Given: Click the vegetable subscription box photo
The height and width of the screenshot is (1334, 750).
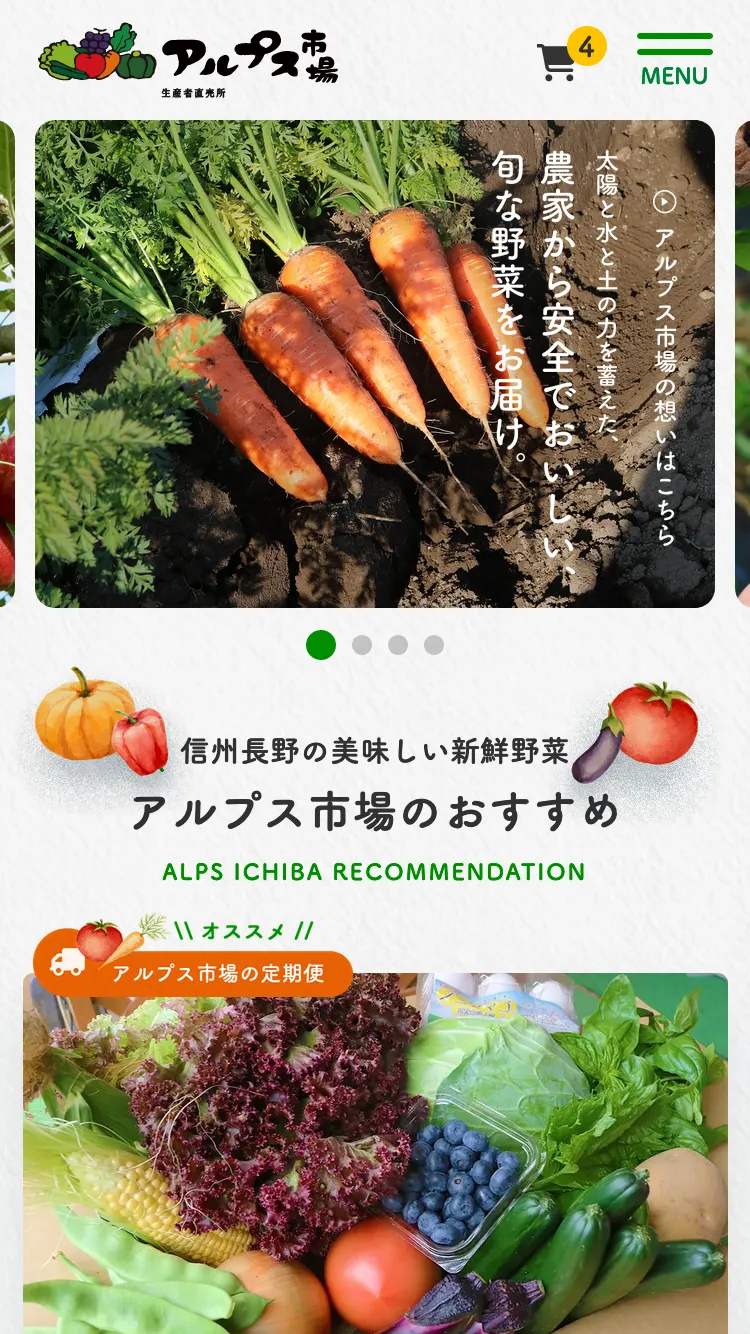Looking at the screenshot, I should [375, 1150].
